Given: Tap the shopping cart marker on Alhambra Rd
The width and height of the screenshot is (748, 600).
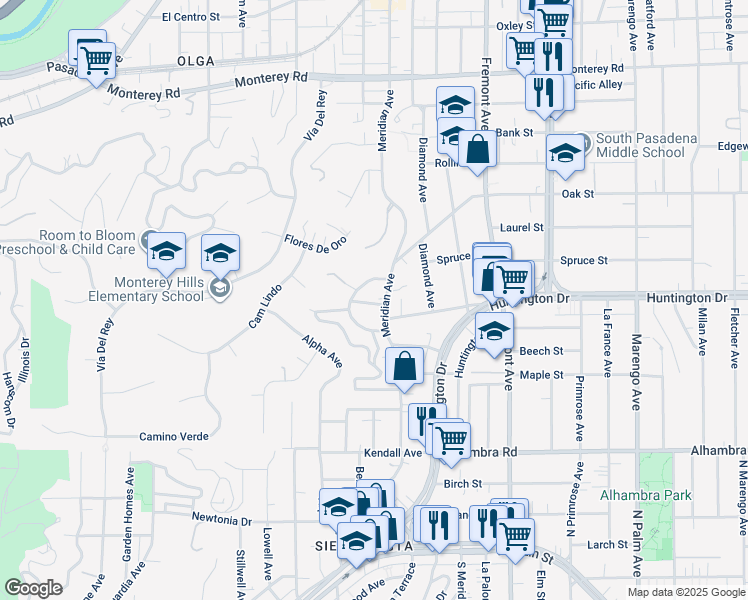Looking at the screenshot, I should click(x=451, y=440).
